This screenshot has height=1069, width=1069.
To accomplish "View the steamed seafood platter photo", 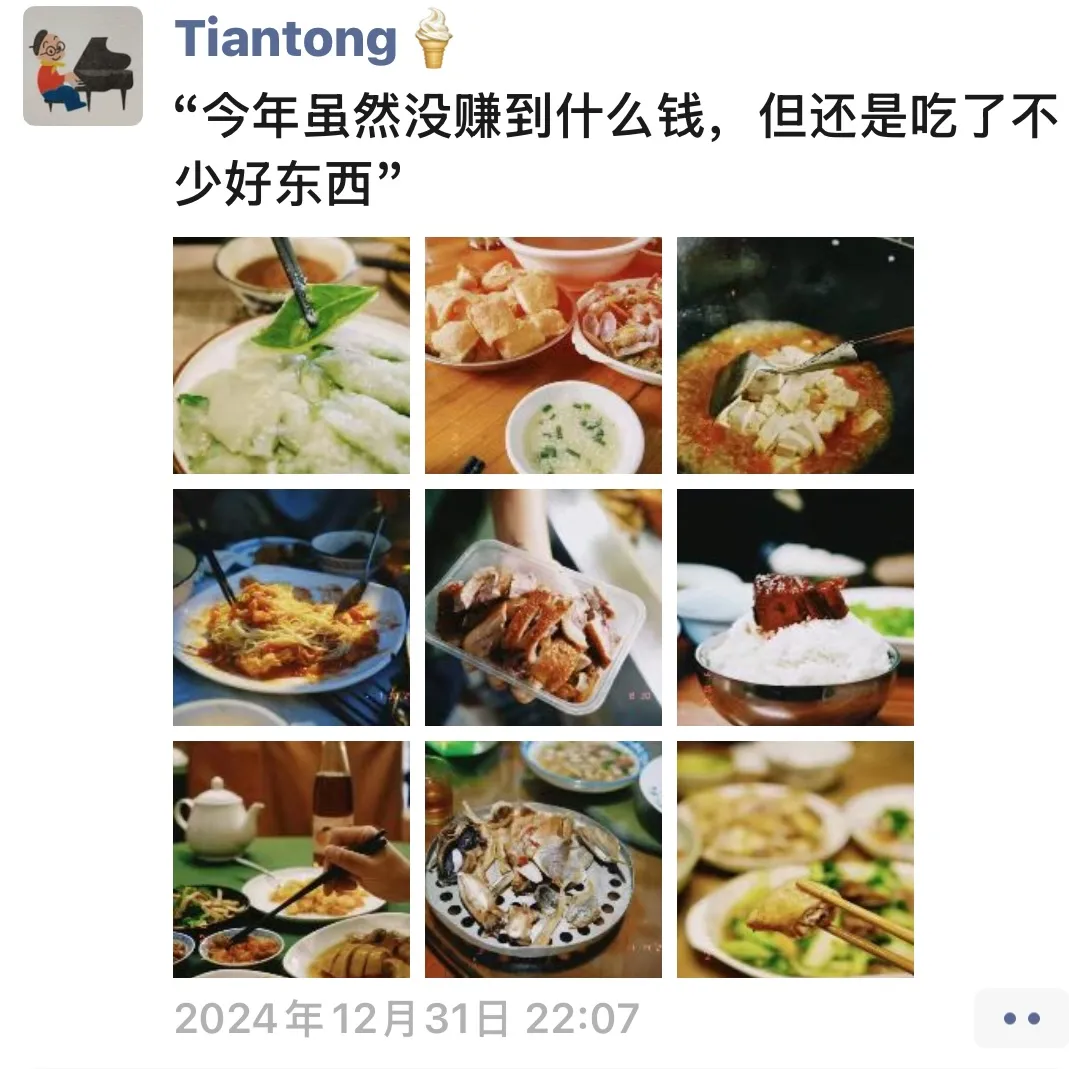I will (x=543, y=859).
